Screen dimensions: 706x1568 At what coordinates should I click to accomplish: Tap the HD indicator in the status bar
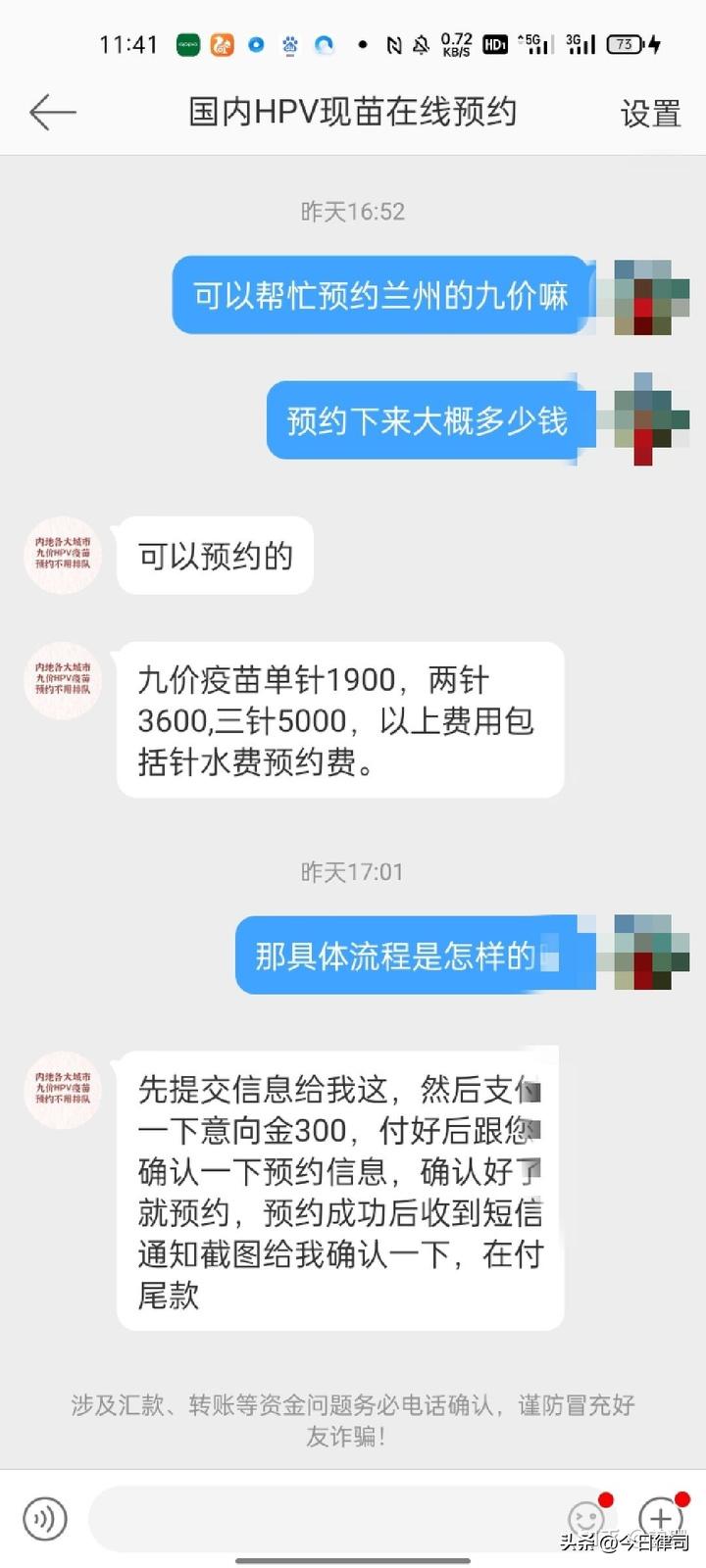click(x=495, y=44)
